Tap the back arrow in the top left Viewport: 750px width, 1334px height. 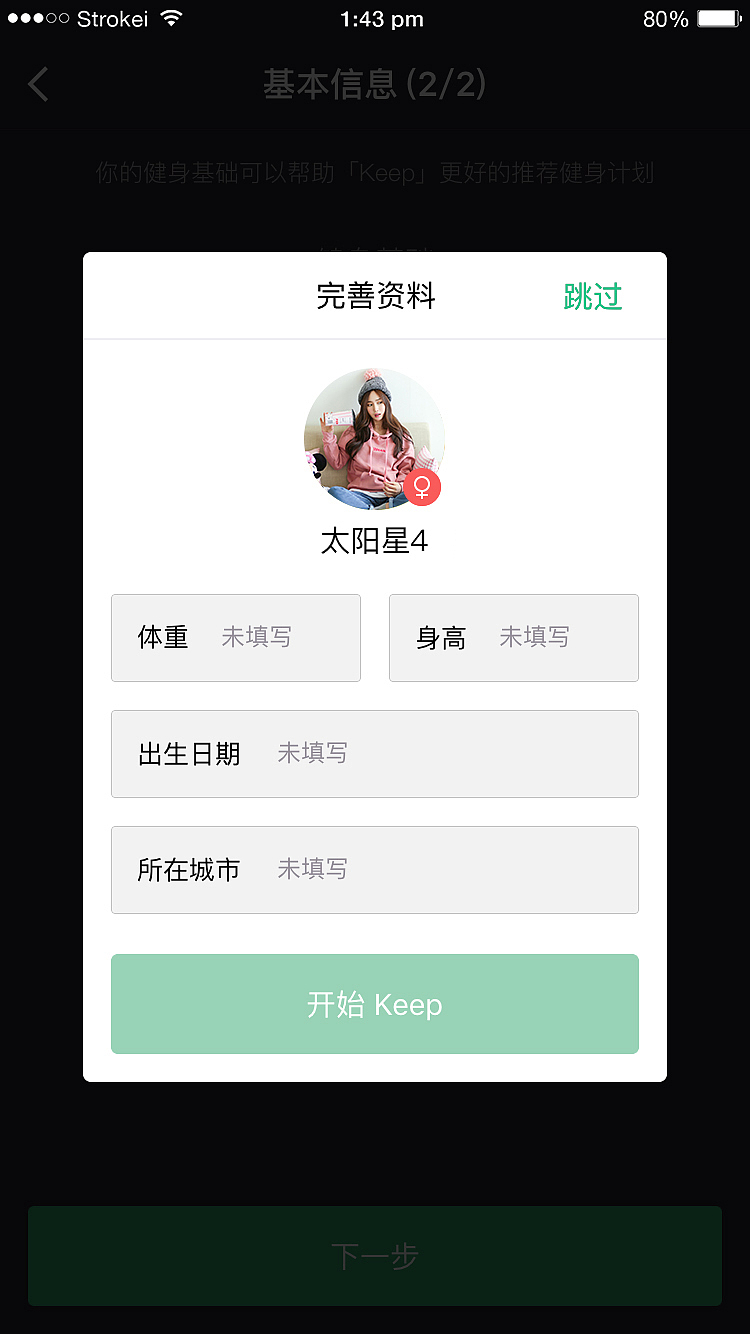(x=38, y=85)
